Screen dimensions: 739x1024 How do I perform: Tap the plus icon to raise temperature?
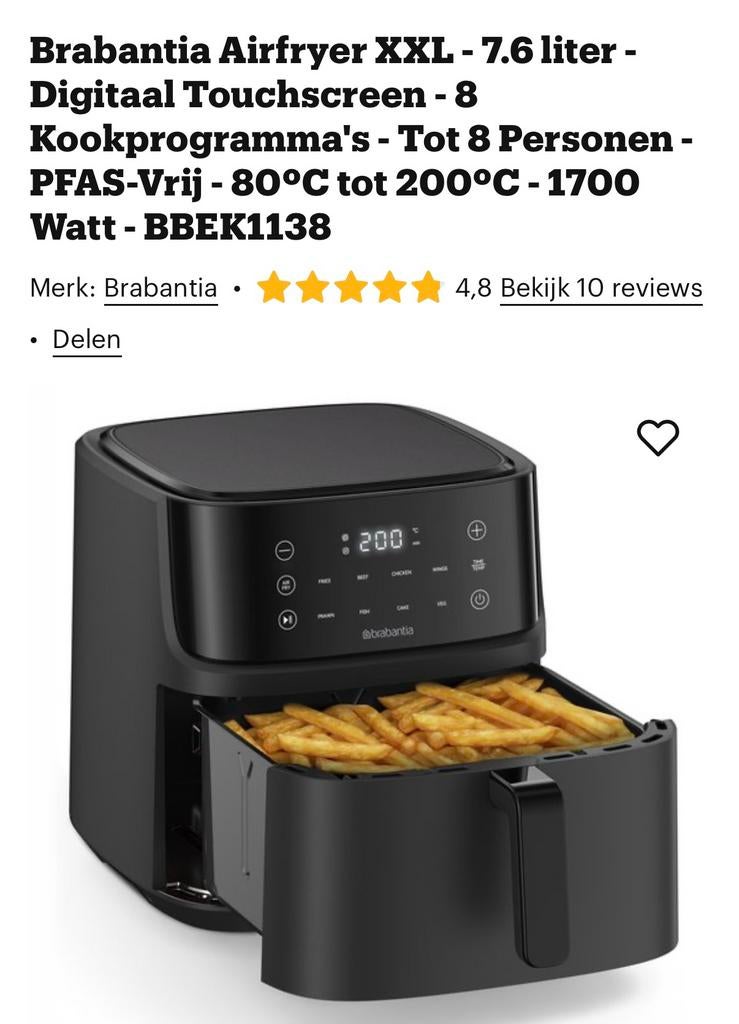pyautogui.click(x=477, y=530)
